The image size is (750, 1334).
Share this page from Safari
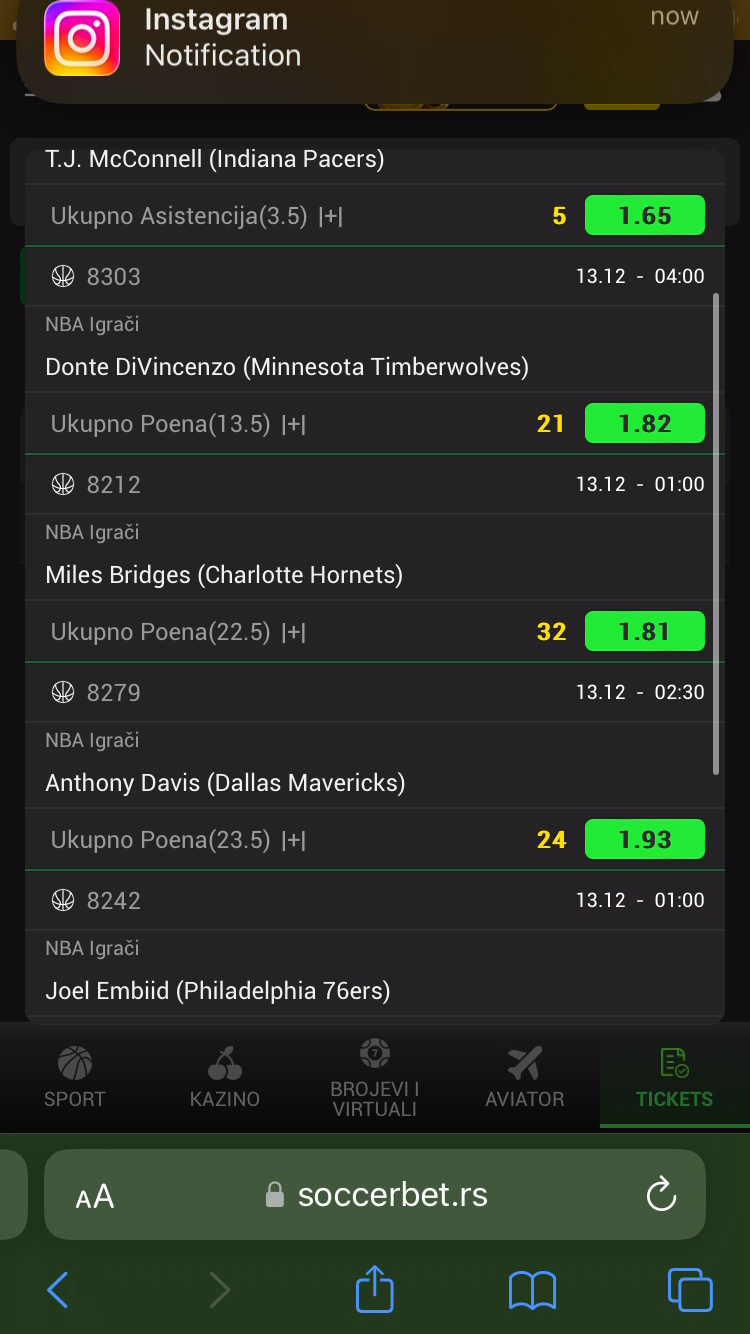click(x=375, y=1289)
